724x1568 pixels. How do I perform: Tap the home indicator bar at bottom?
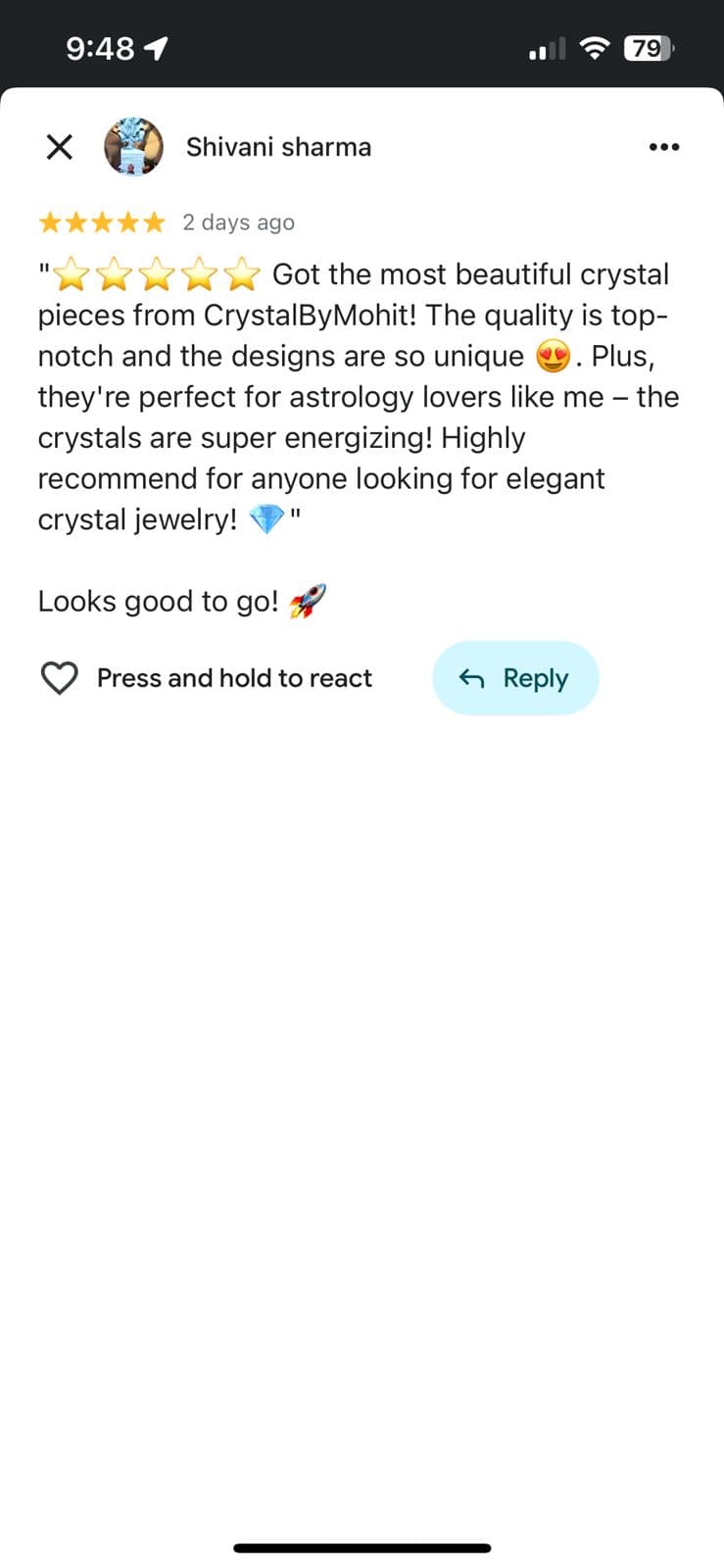(x=362, y=1546)
